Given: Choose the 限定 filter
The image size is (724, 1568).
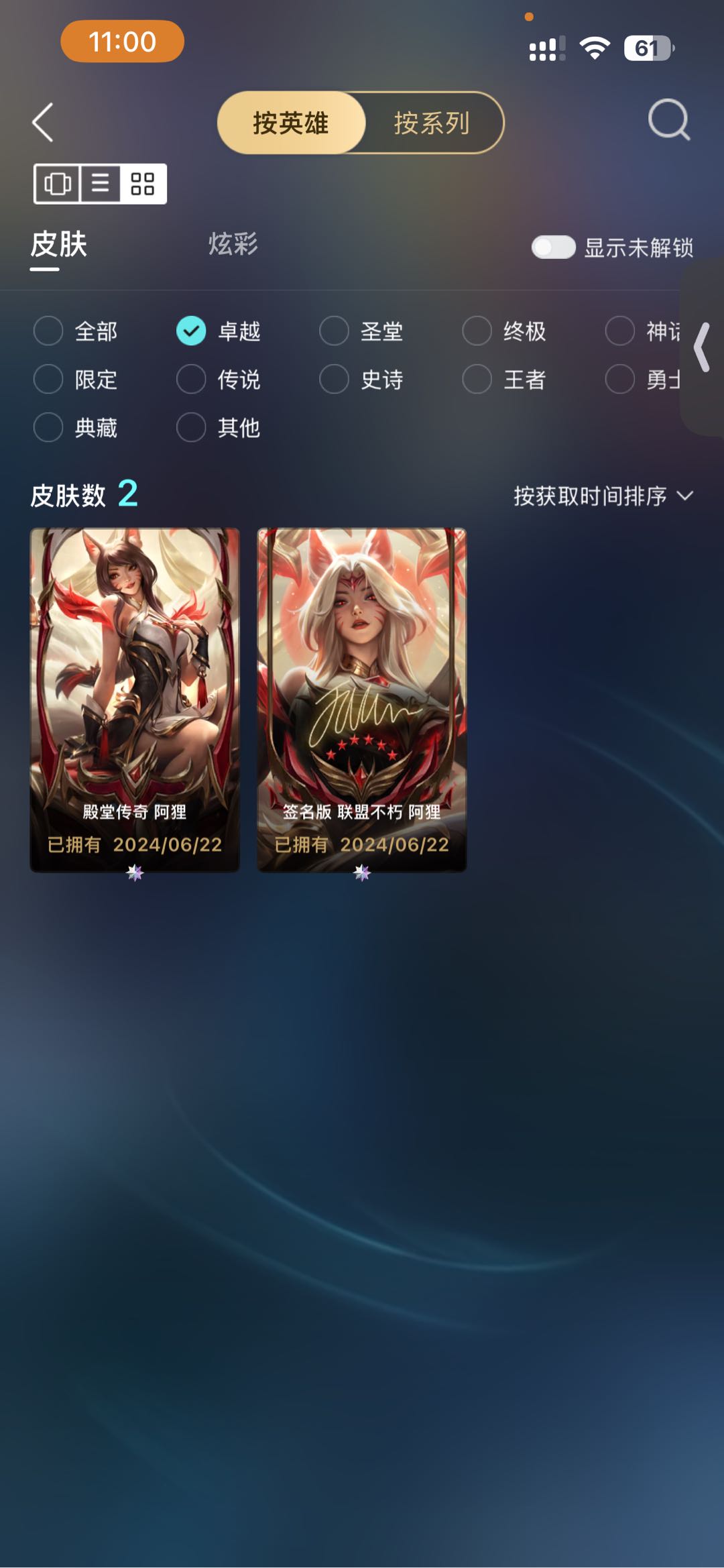Looking at the screenshot, I should 76,379.
